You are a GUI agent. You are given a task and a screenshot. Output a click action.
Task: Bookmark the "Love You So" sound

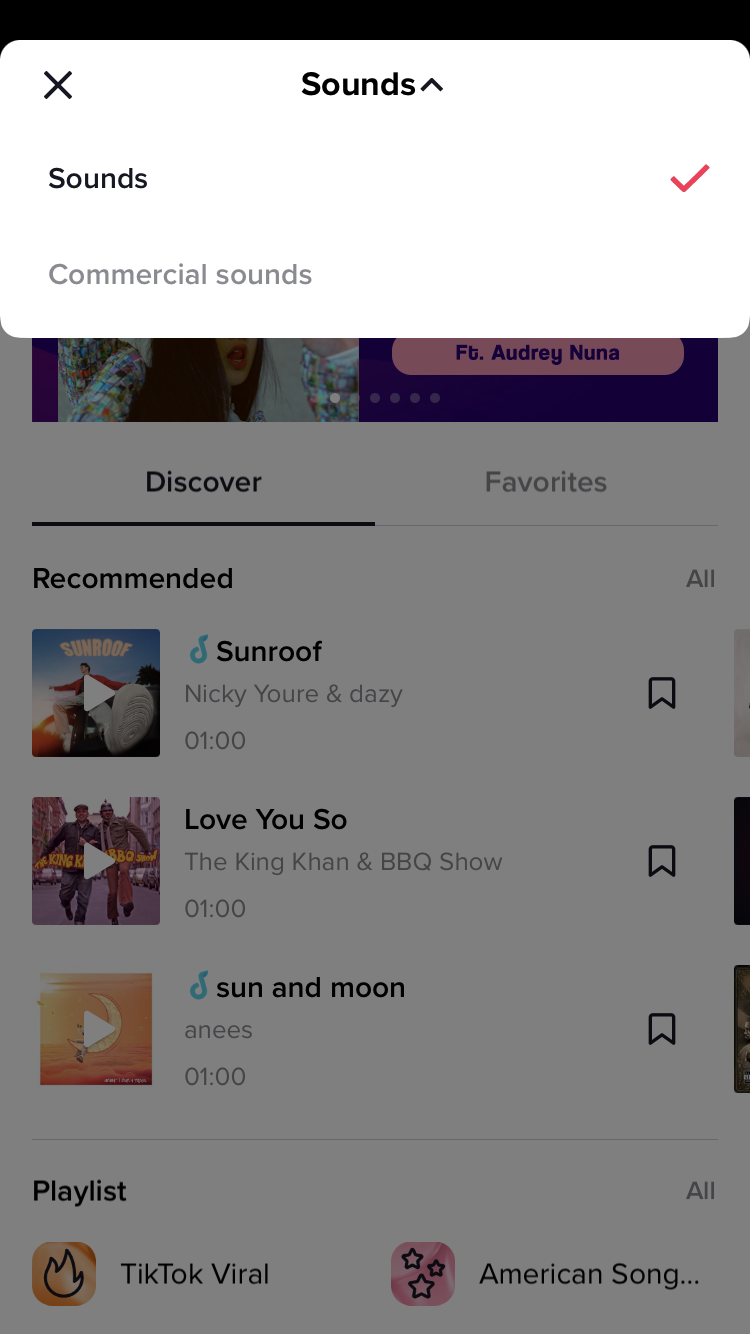point(661,860)
